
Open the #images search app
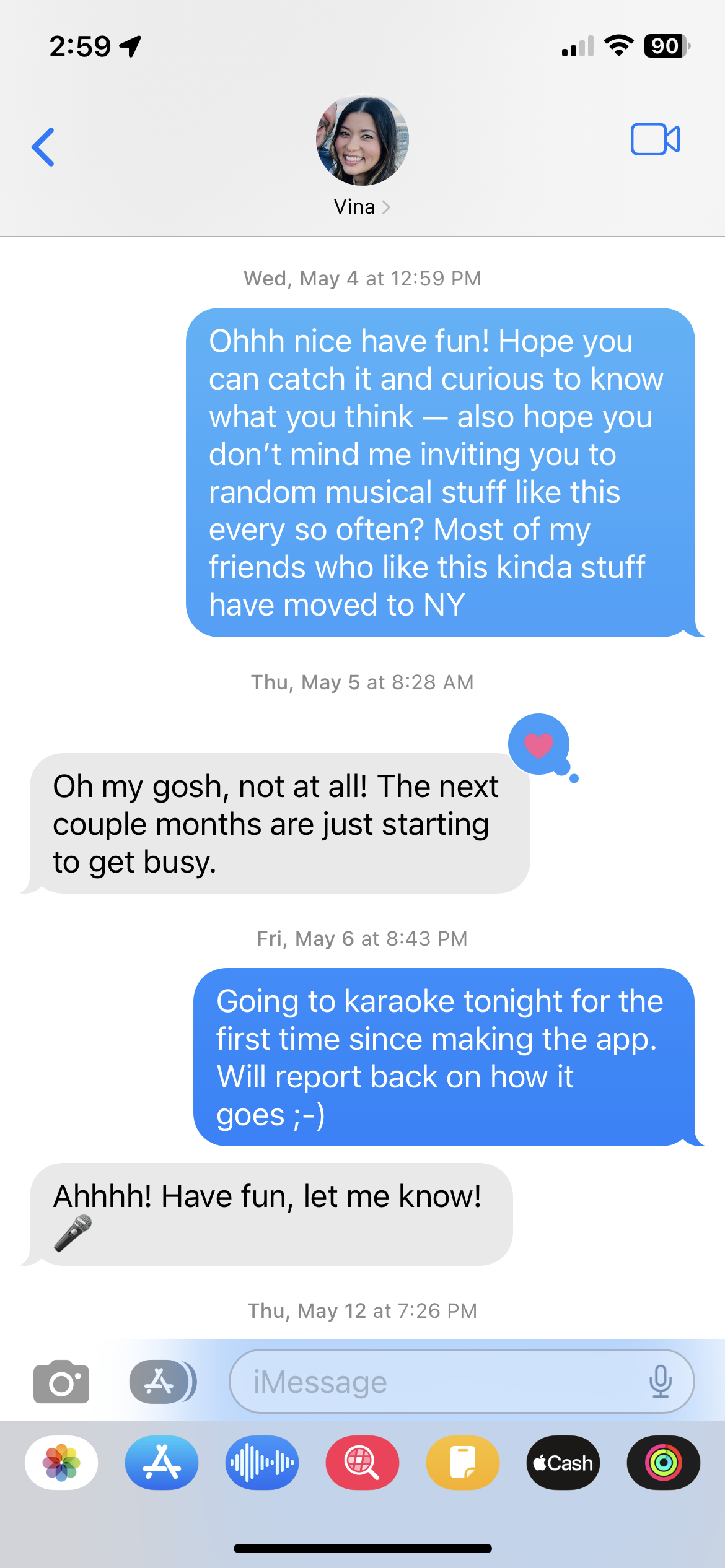(x=362, y=1463)
